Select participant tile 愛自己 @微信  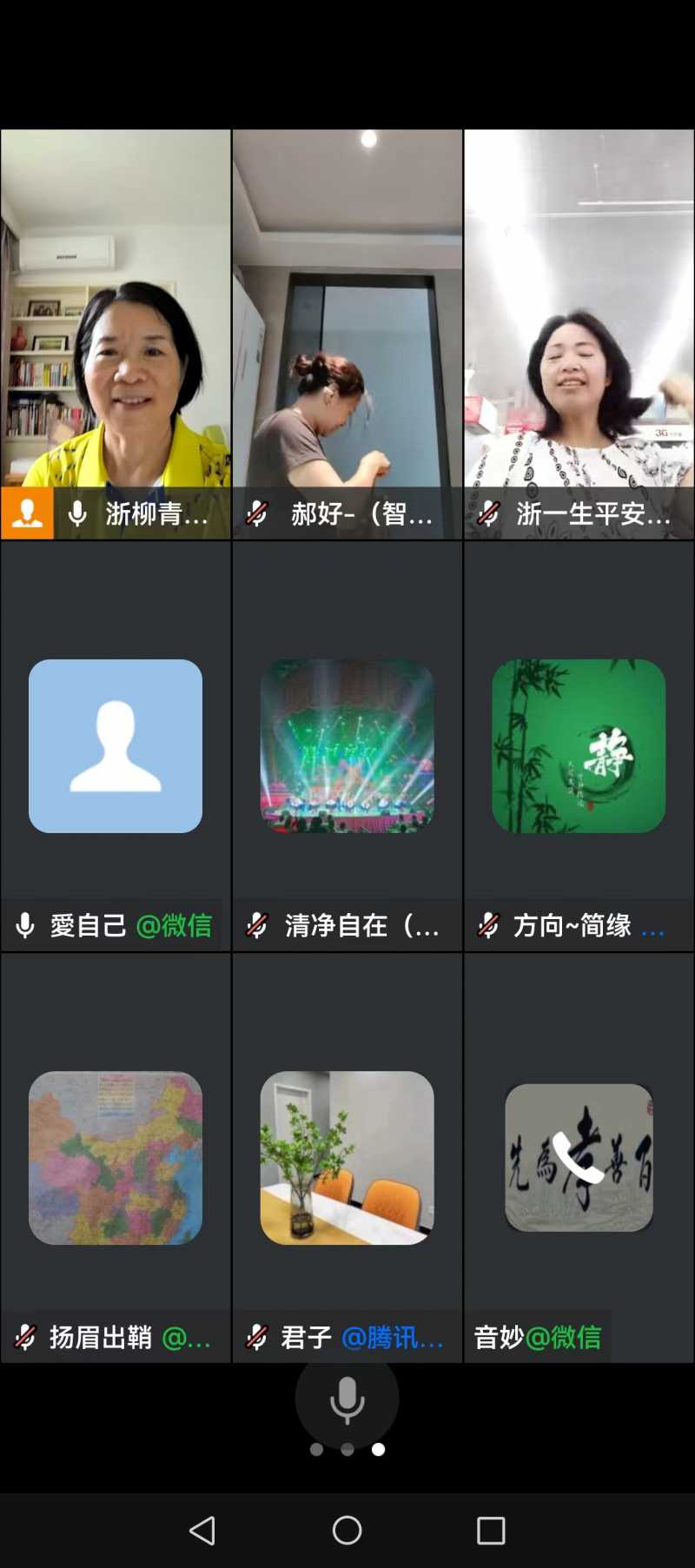click(116, 746)
